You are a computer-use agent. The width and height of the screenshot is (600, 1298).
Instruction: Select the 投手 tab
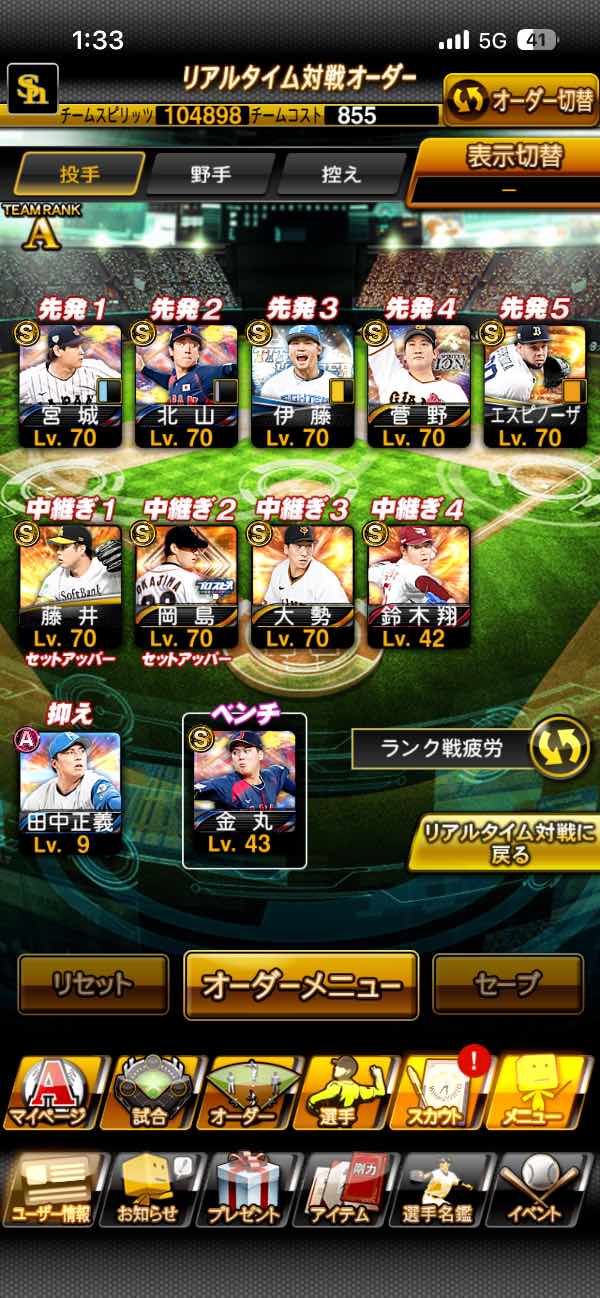tap(80, 174)
